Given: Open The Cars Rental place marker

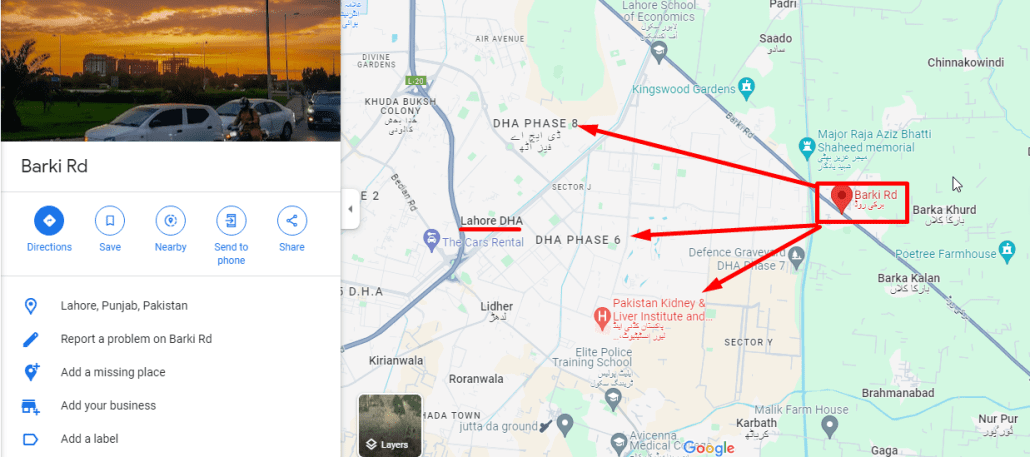Looking at the screenshot, I should (431, 238).
